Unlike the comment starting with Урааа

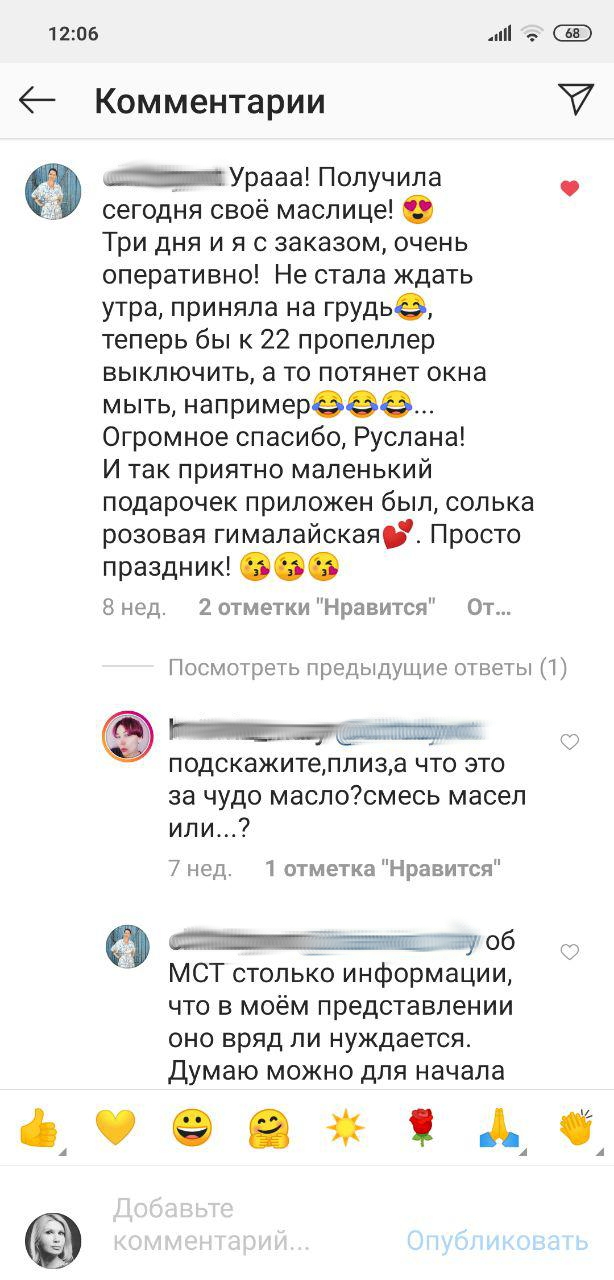(x=569, y=188)
